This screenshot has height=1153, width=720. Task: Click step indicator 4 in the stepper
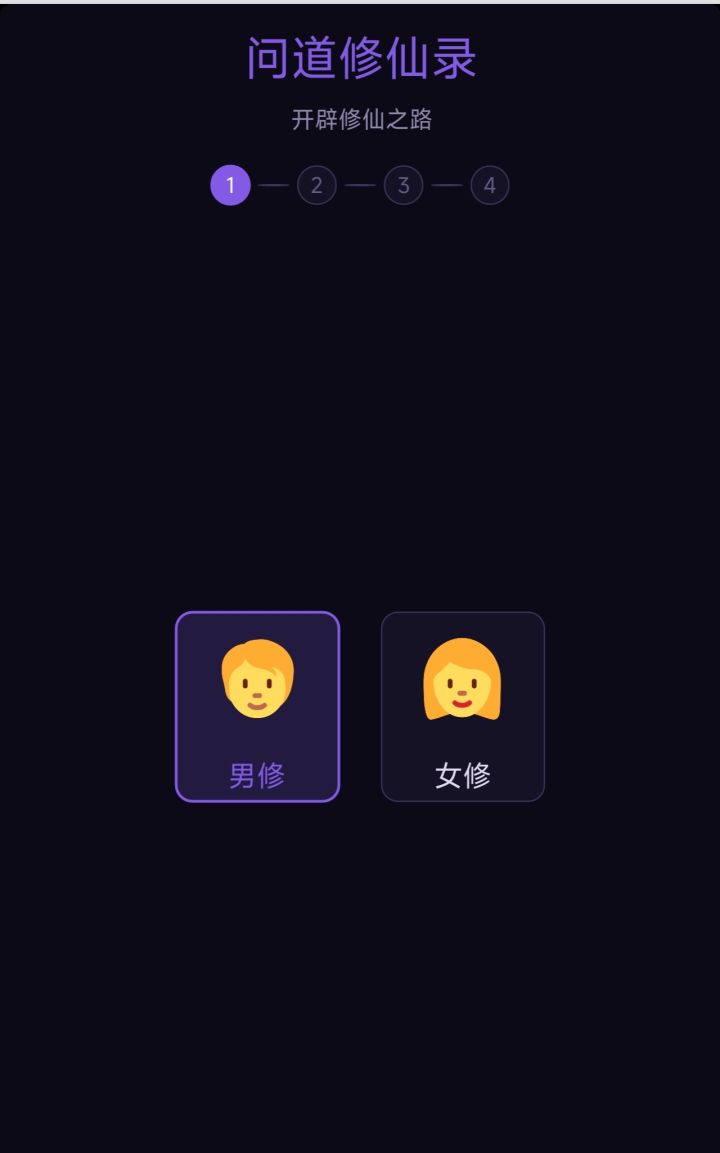pyautogui.click(x=489, y=185)
